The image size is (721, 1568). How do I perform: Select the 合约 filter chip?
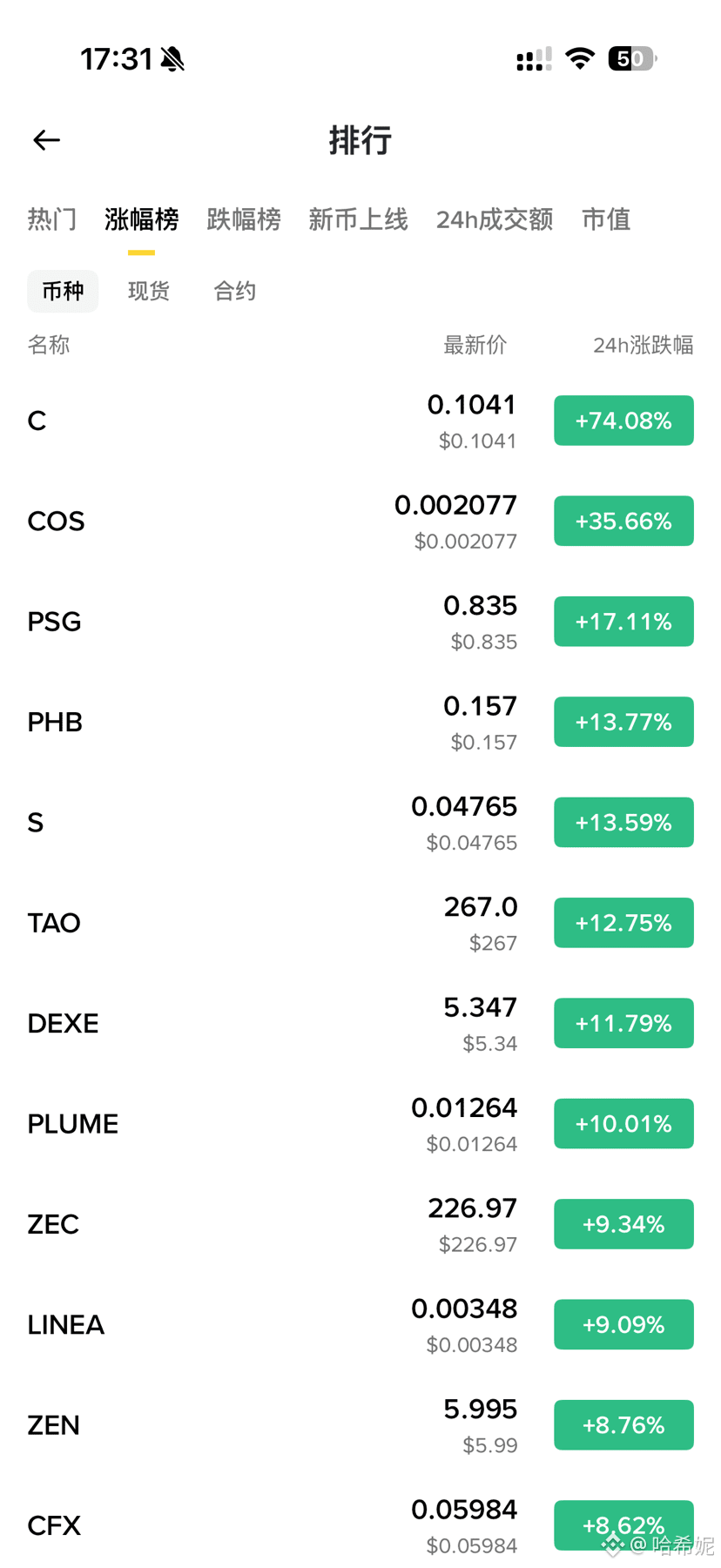(x=235, y=291)
